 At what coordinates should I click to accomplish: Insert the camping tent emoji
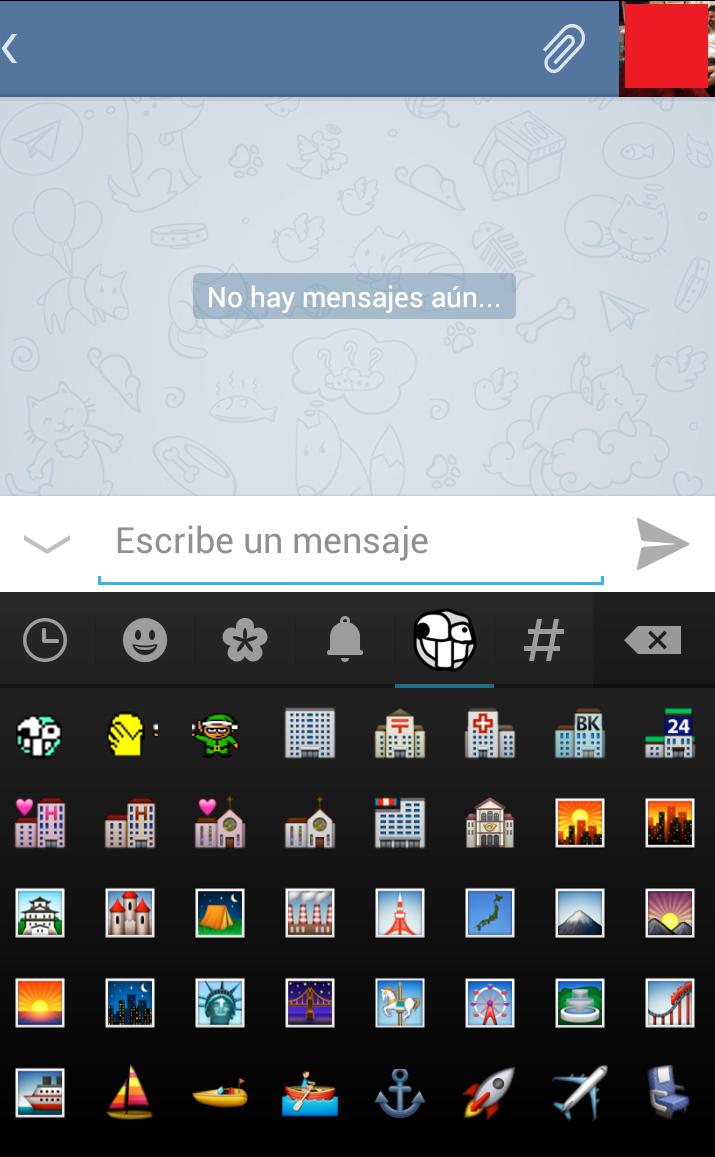click(x=219, y=912)
